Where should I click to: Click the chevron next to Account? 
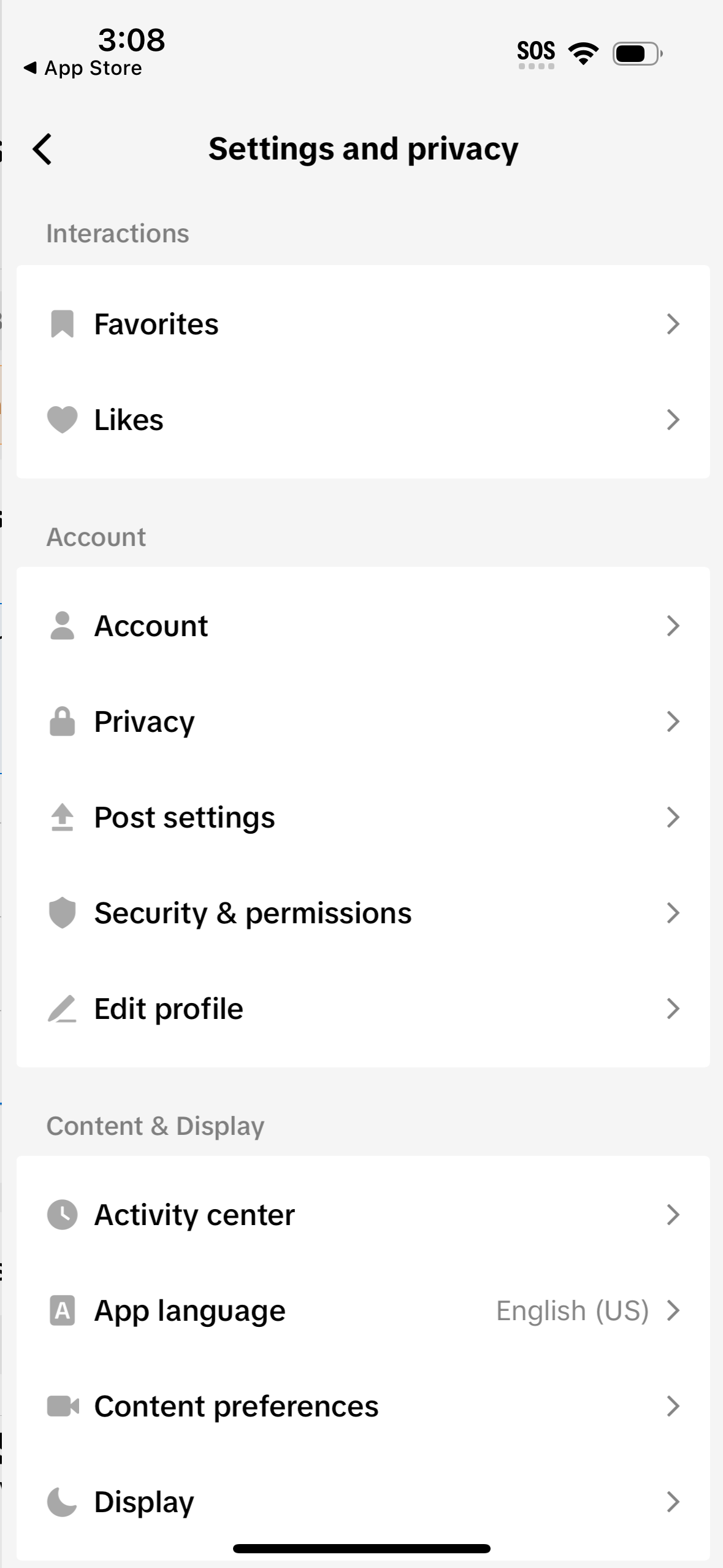(673, 625)
